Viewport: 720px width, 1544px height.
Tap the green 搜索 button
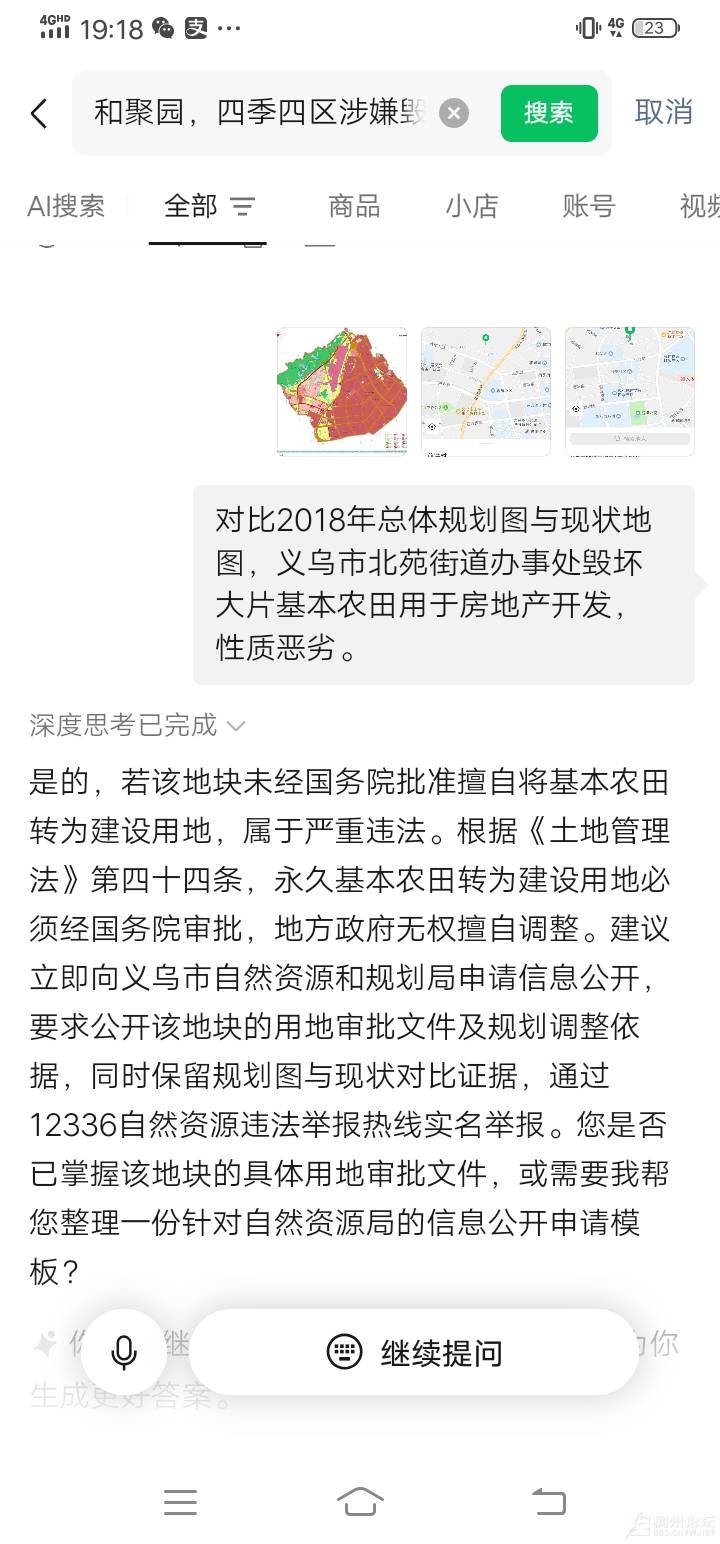point(549,113)
